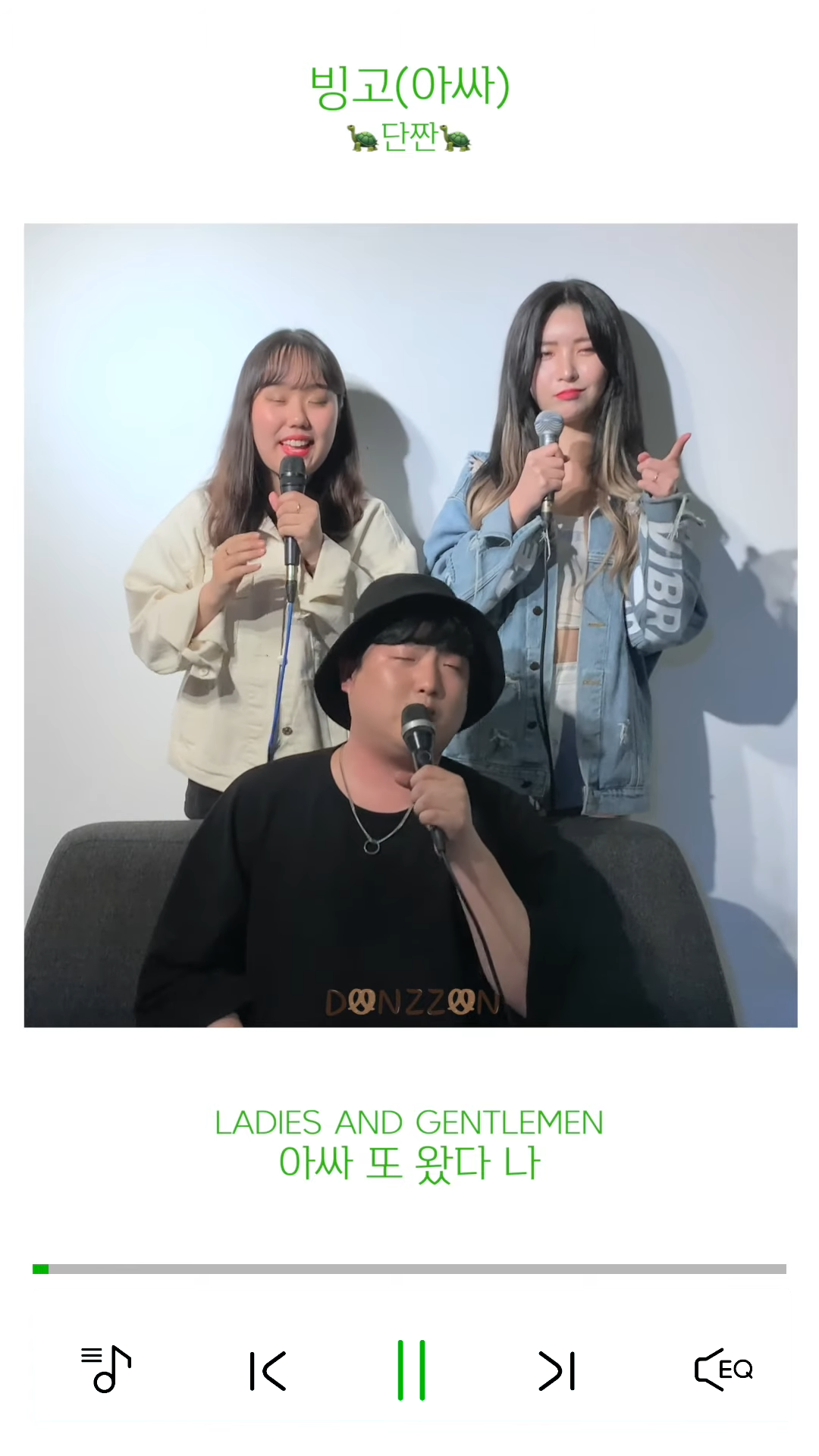Screen dimensions: 819x1456
Task: Click the video to show playback controls
Action: point(409,622)
